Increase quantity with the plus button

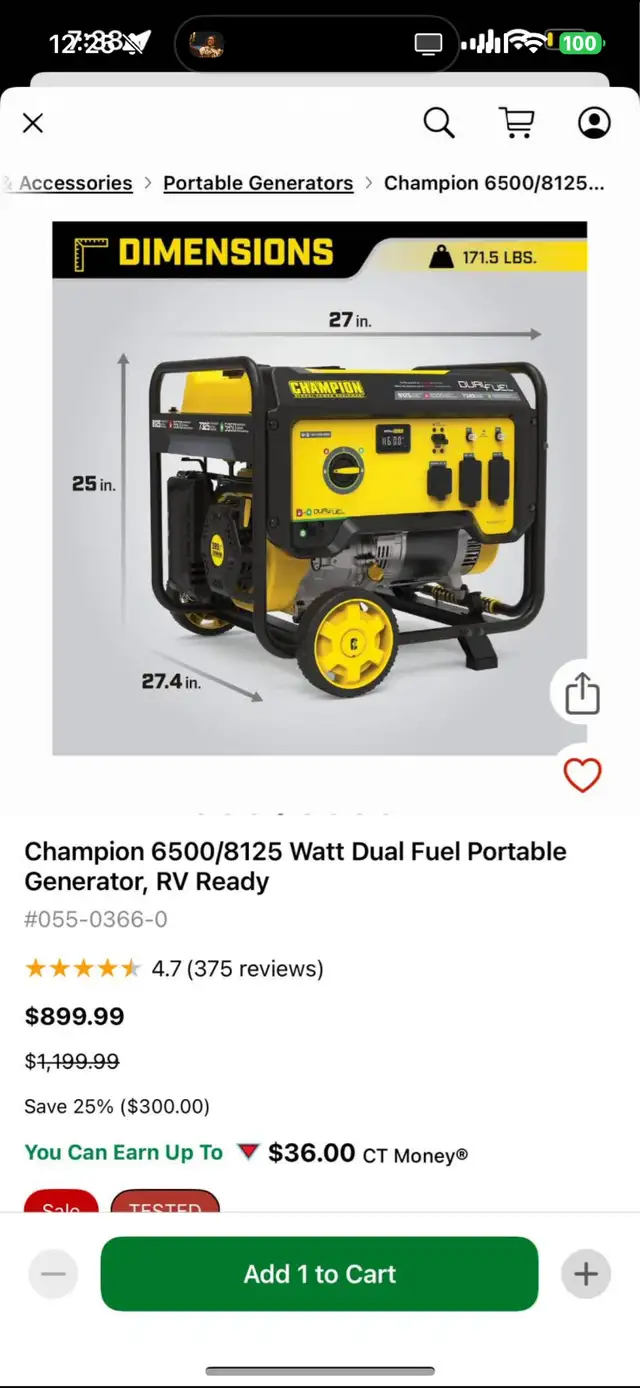coord(586,1274)
